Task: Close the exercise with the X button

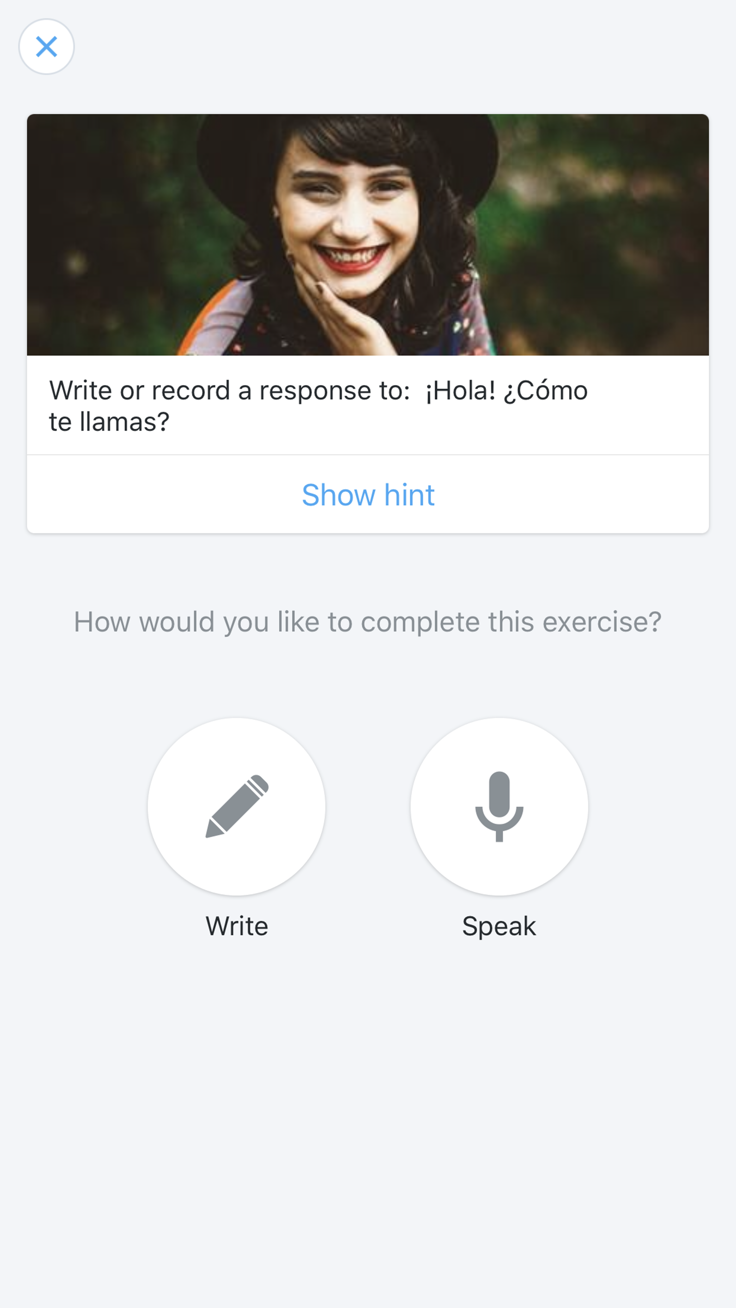Action: (x=46, y=47)
